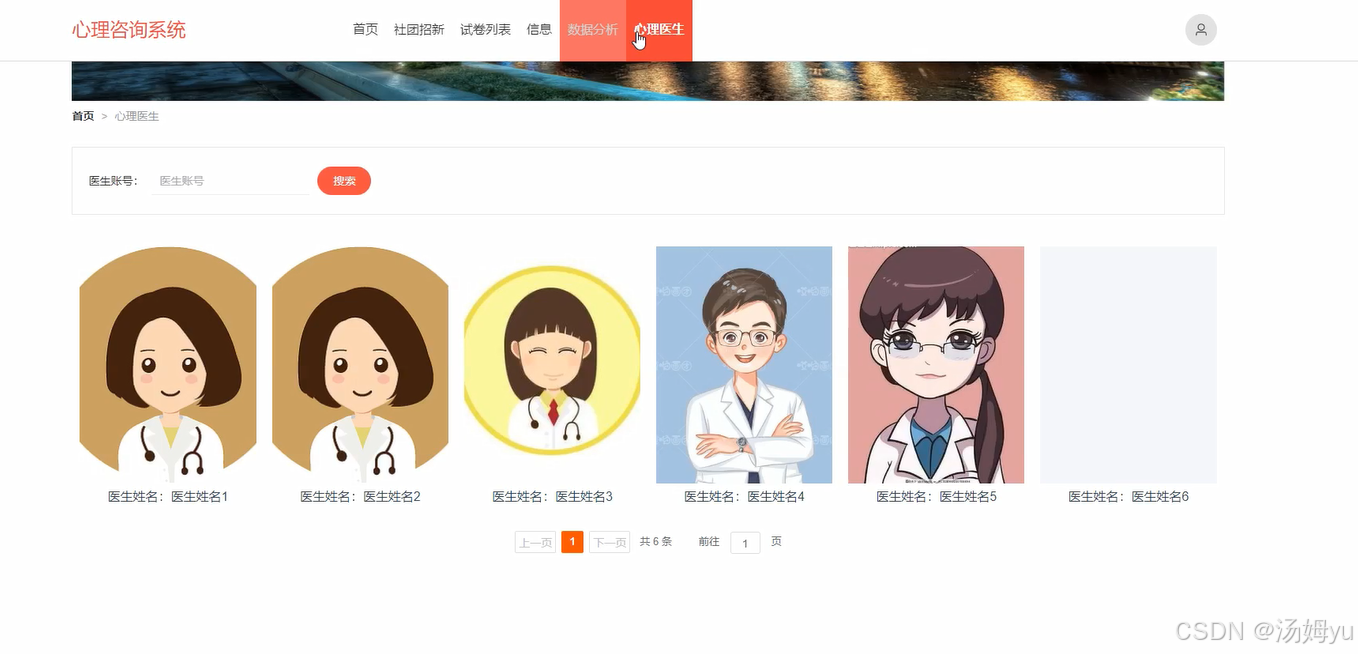Open the doctor card 医生姓名2

tap(360, 365)
